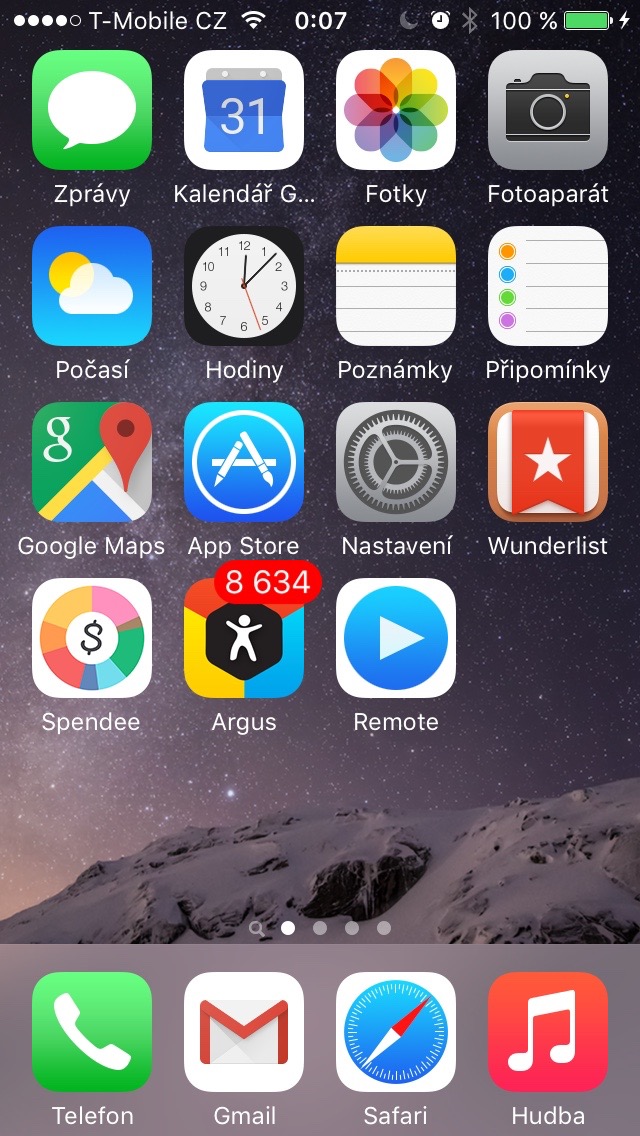Check the Počasí weather app
Viewport: 640px width, 1136px height.
(92, 286)
